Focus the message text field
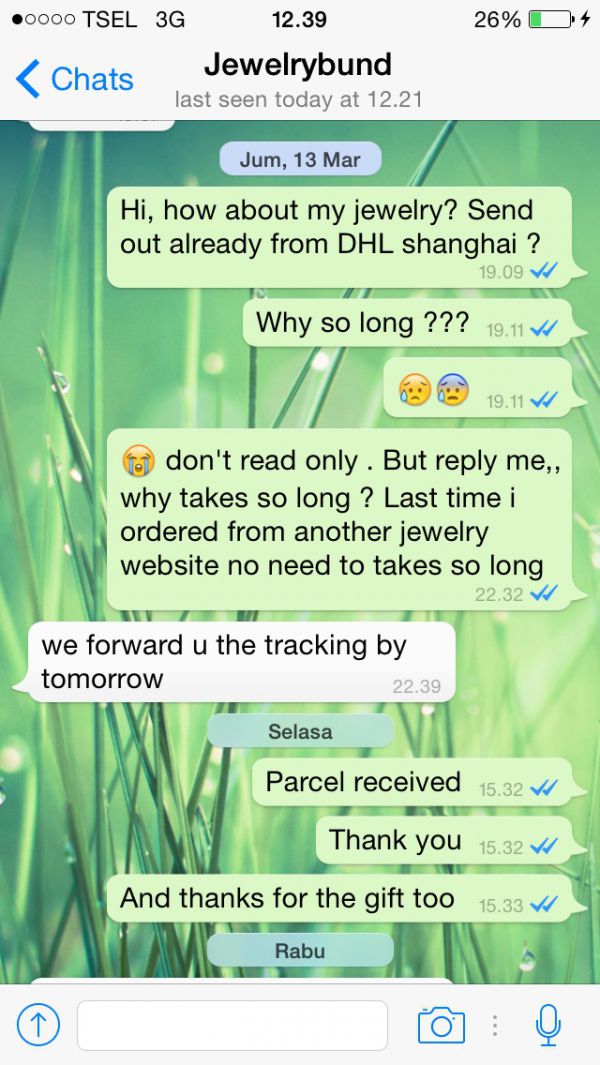Screen dimensions: 600x1065 pos(232,1025)
